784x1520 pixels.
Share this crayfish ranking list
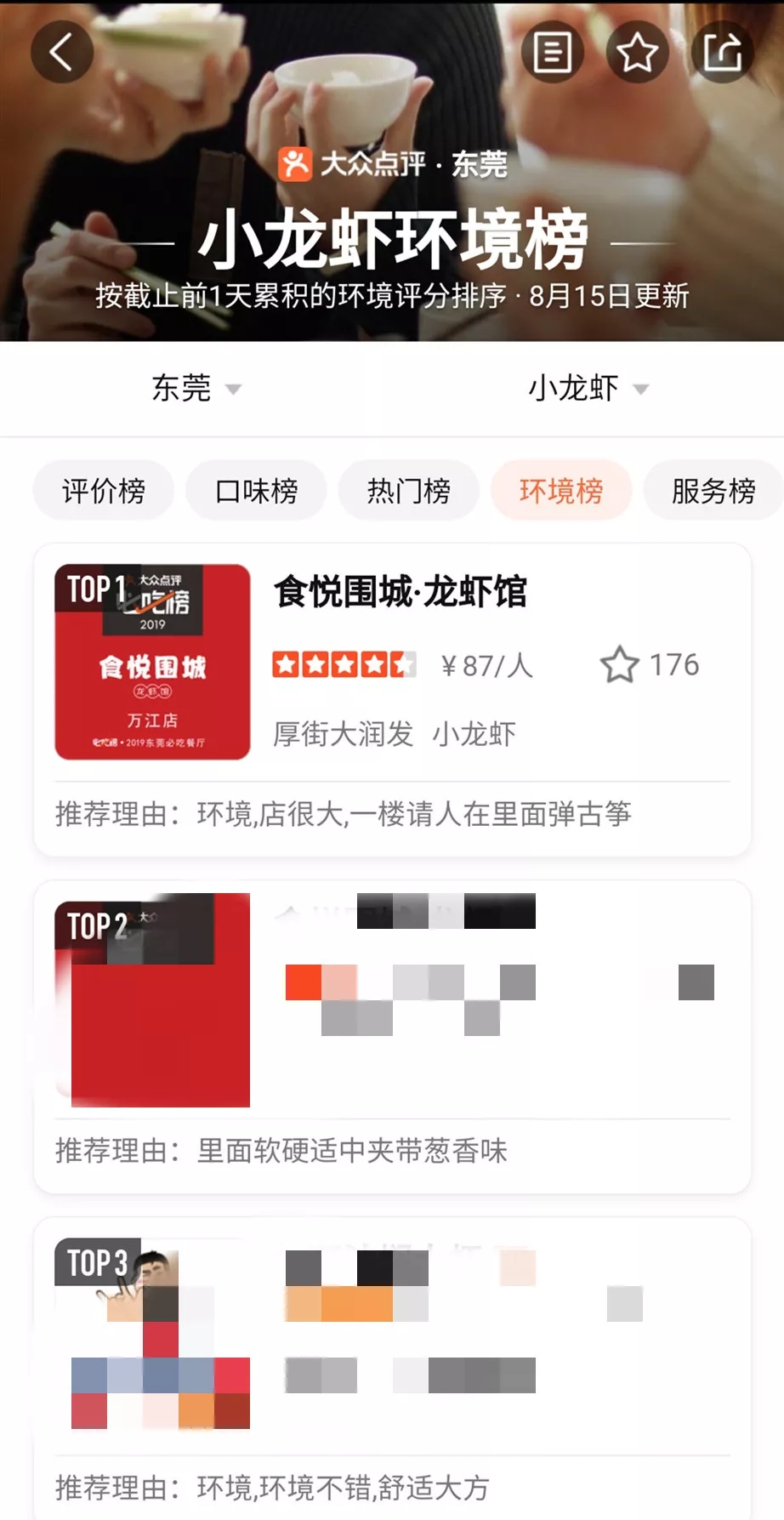[x=722, y=52]
